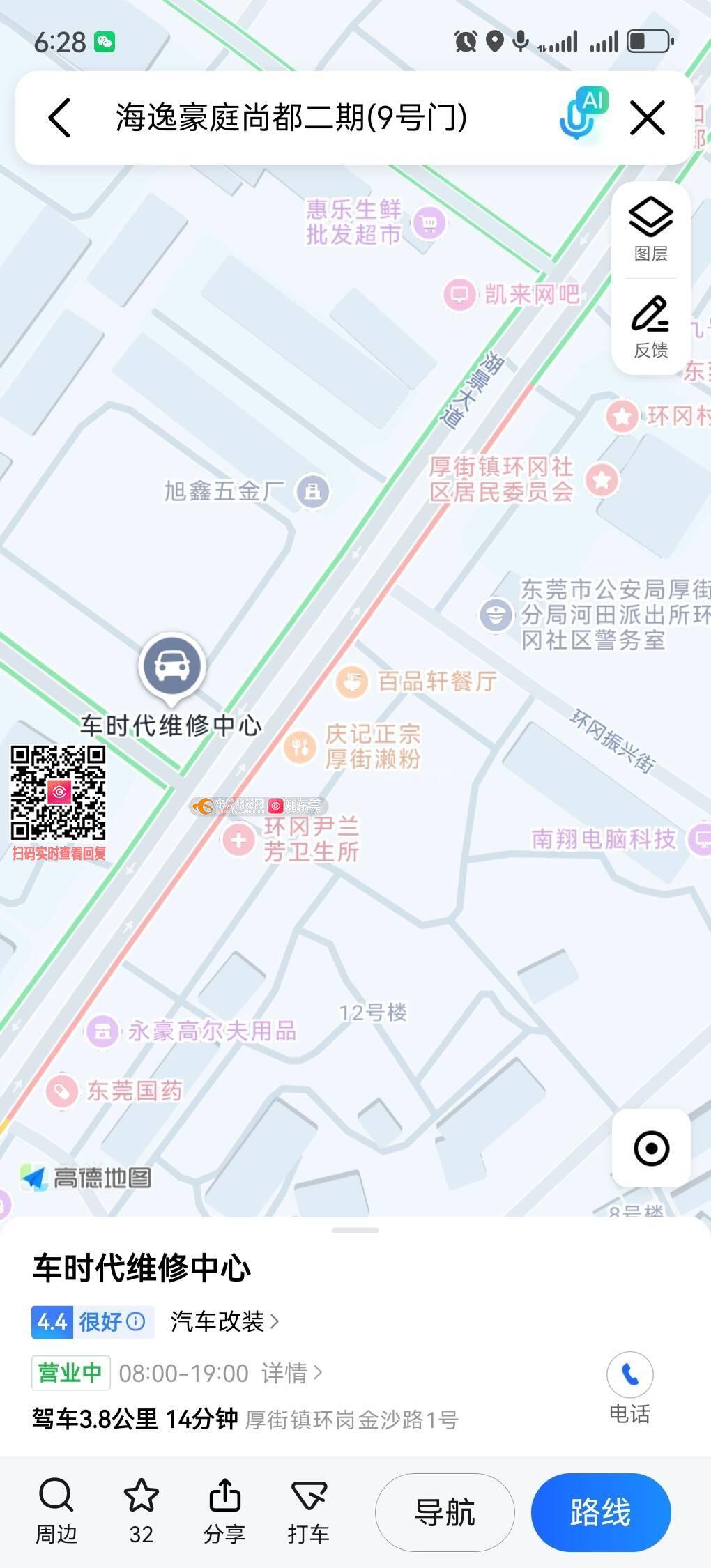View business hours 详情
The width and height of the screenshot is (711, 1568).
(291, 1373)
